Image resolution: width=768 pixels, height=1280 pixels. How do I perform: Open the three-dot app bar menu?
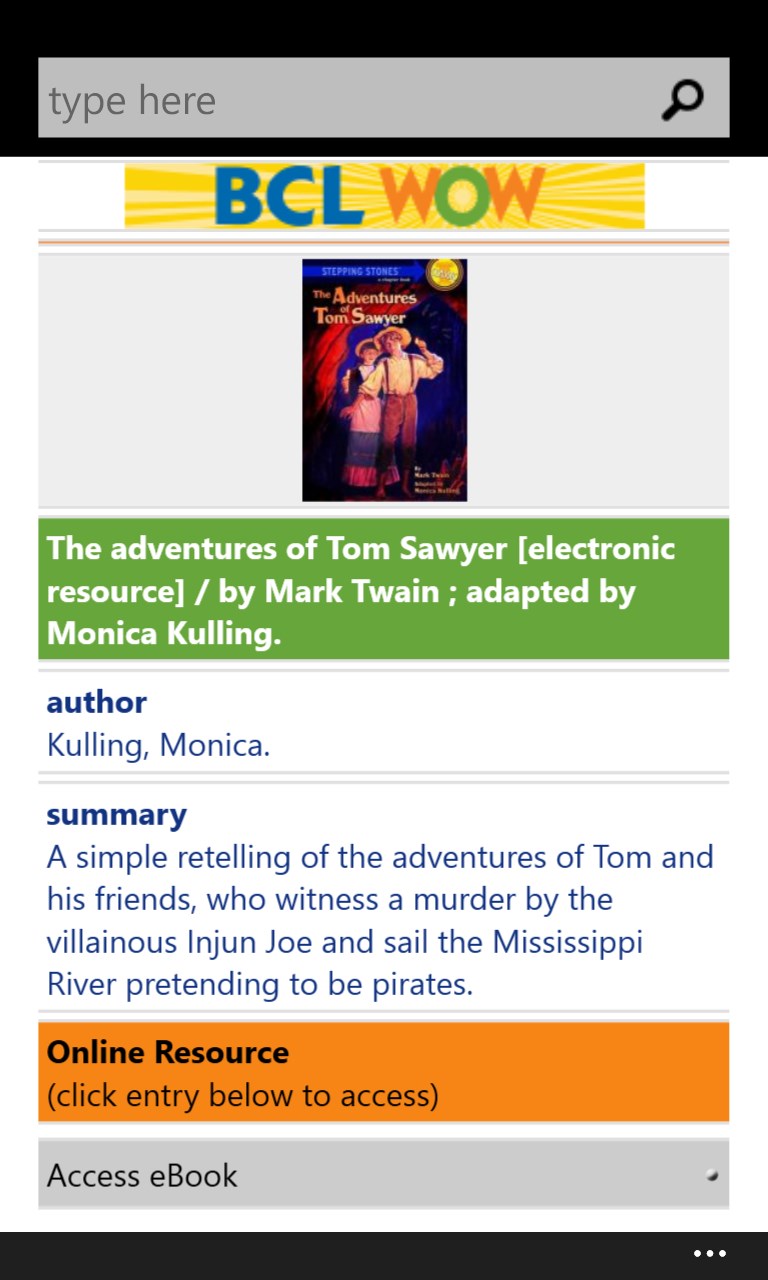[x=709, y=1254]
